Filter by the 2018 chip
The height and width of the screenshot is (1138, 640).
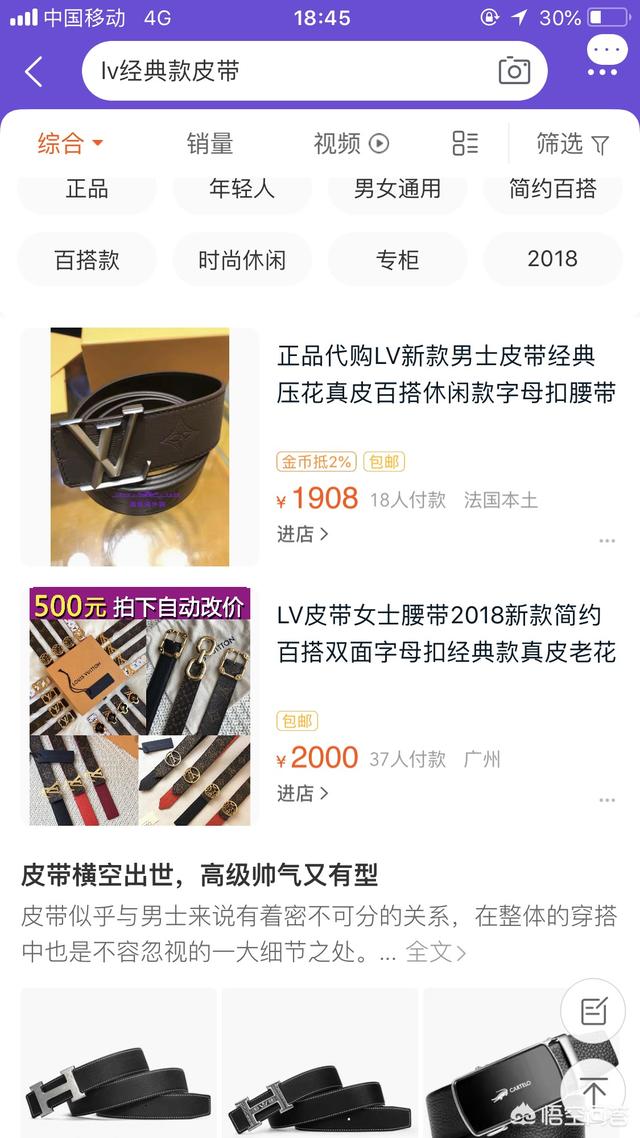[552, 260]
